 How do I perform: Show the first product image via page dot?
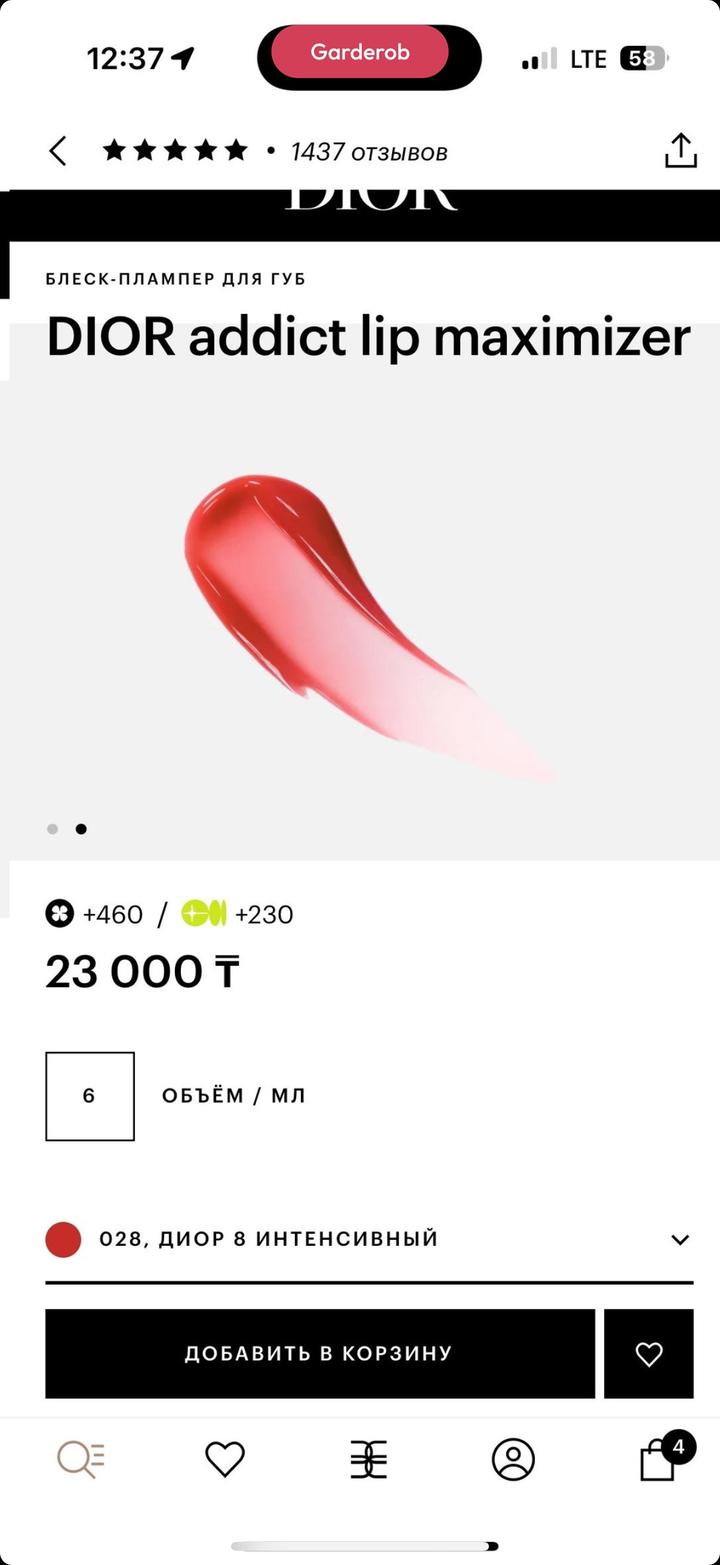53,829
